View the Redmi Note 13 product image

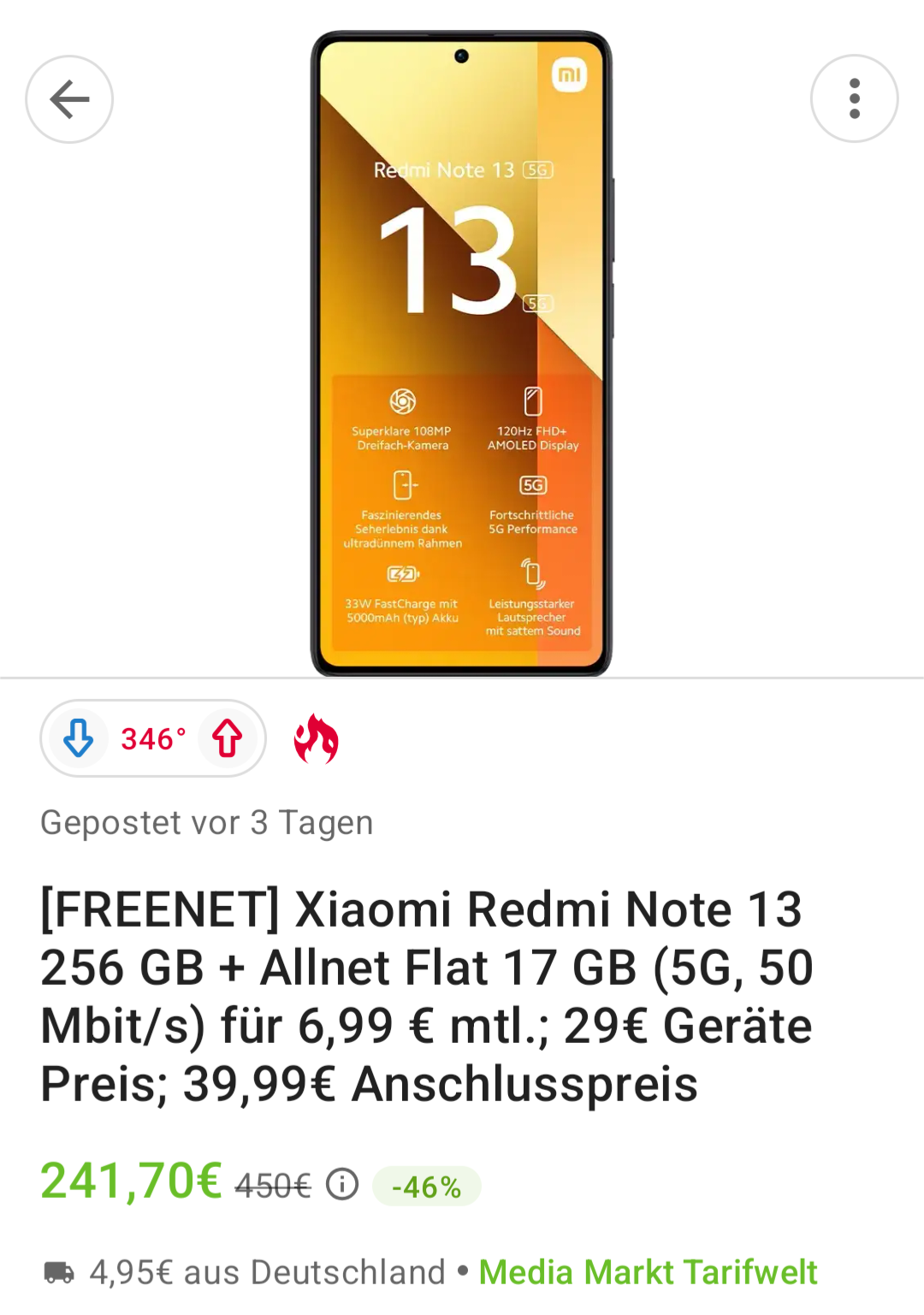point(461,353)
